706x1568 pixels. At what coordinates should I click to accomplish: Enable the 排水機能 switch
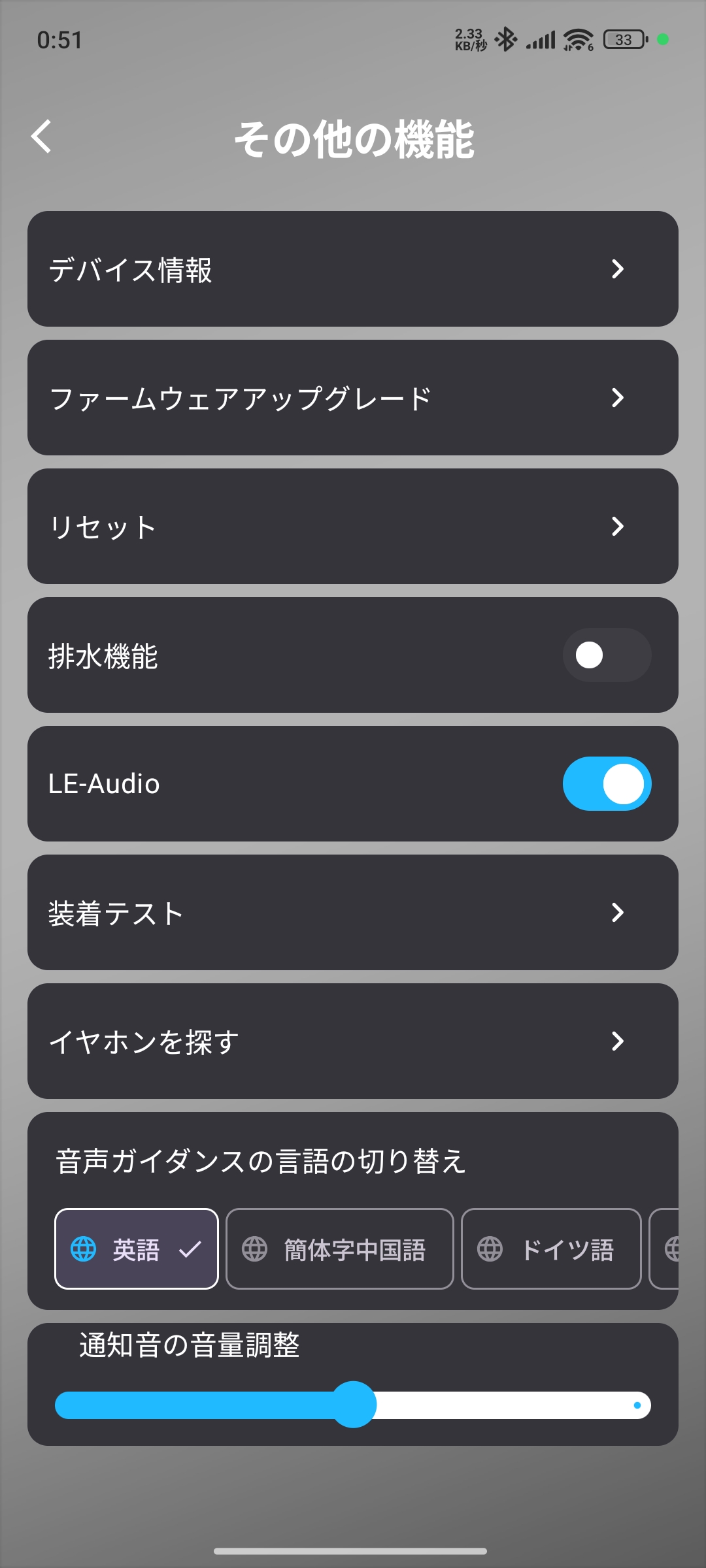(x=607, y=655)
